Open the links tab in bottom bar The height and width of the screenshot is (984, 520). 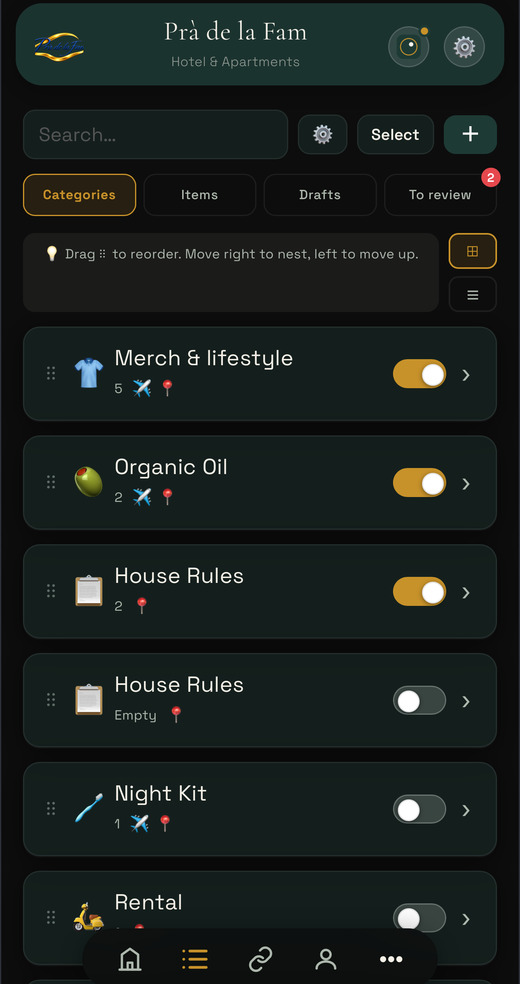260,959
